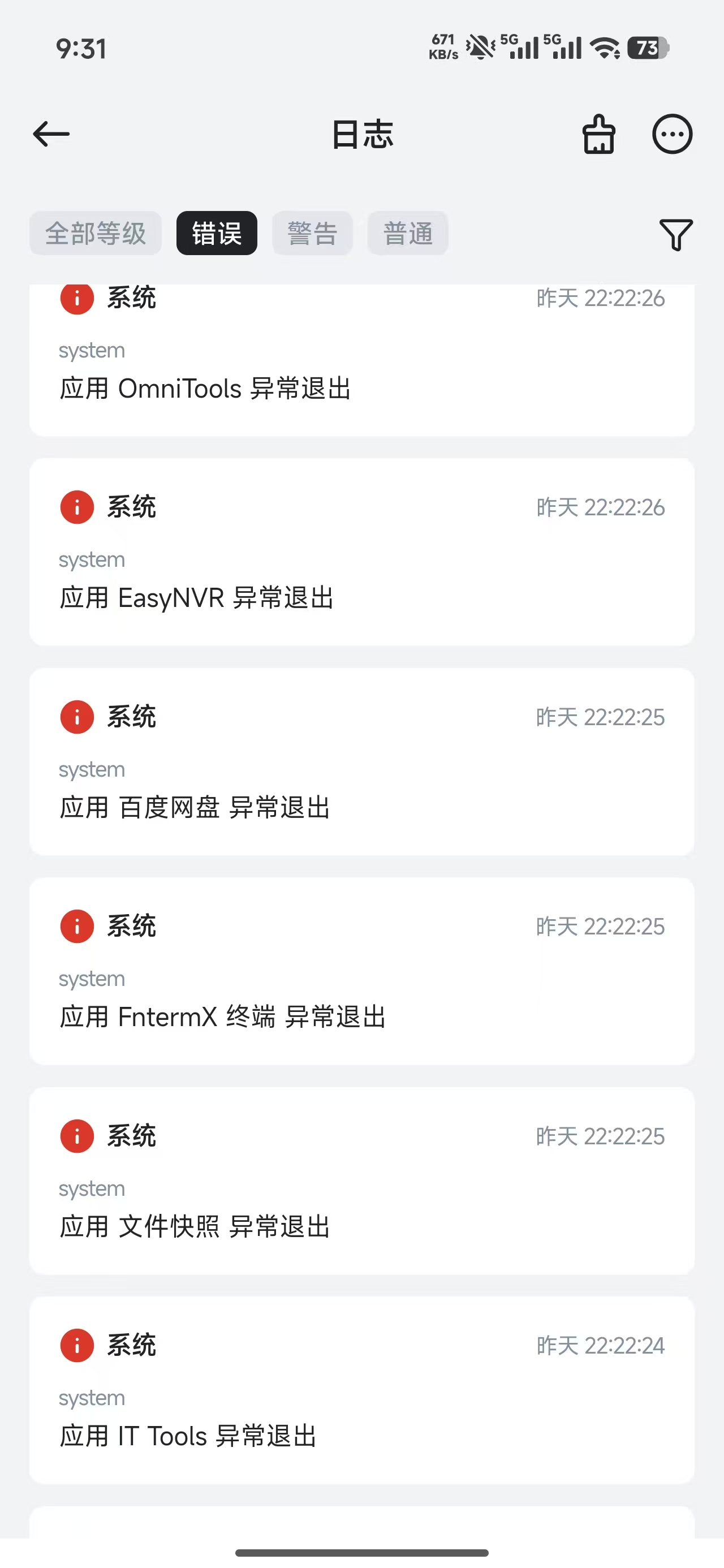Image resolution: width=724 pixels, height=1568 pixels.
Task: Open the three-dot more options menu
Action: [x=672, y=134]
